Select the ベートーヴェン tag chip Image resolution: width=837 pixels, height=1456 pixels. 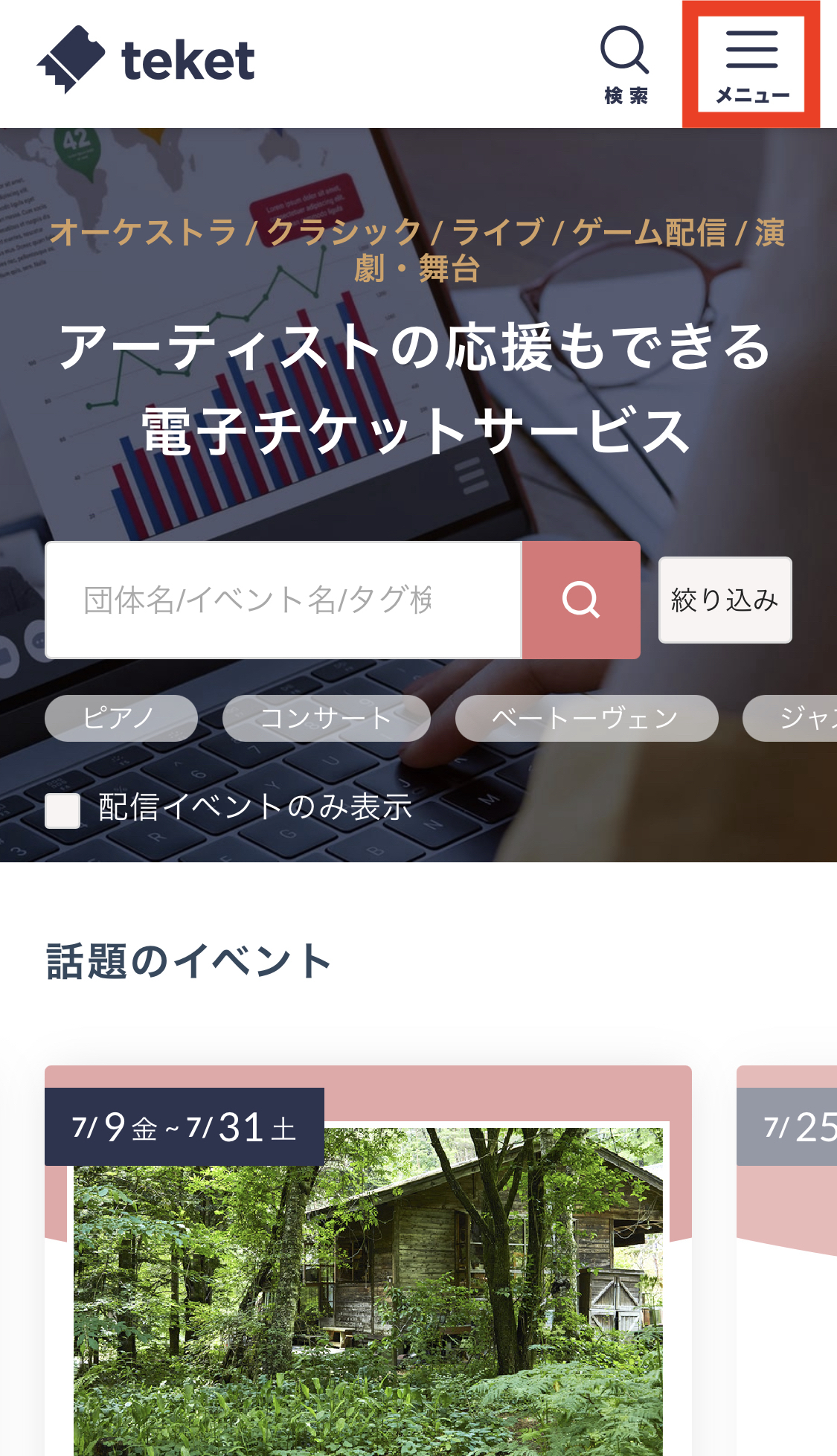click(586, 718)
